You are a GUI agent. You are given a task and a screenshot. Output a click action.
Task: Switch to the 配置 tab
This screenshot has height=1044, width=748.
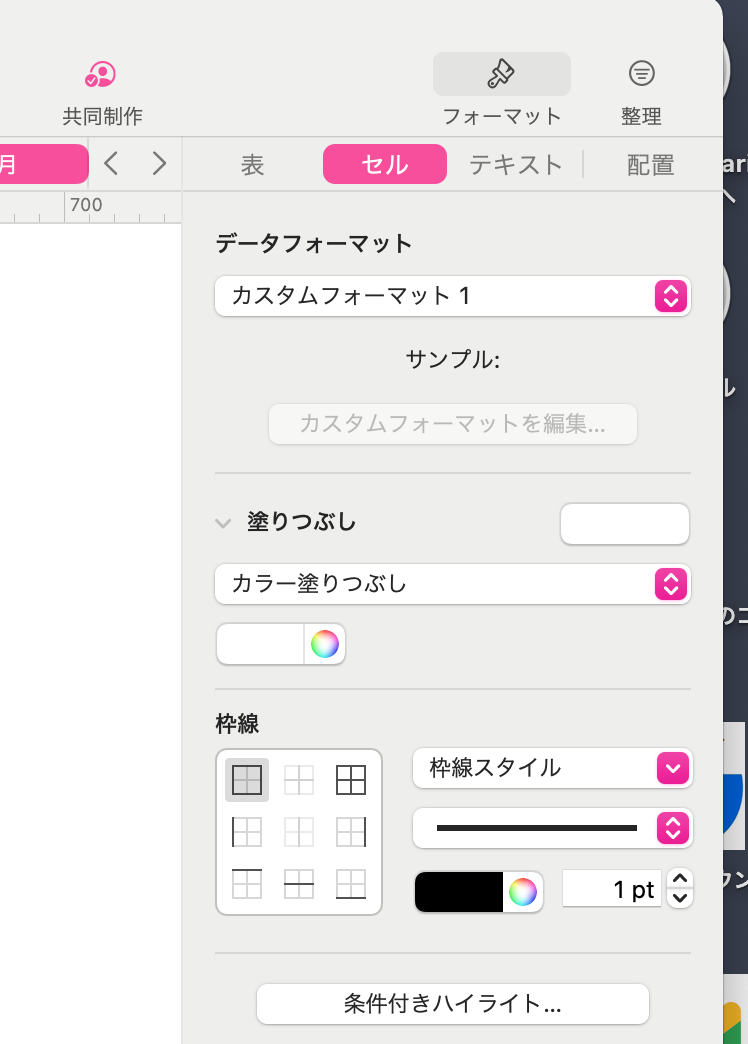tap(650, 165)
